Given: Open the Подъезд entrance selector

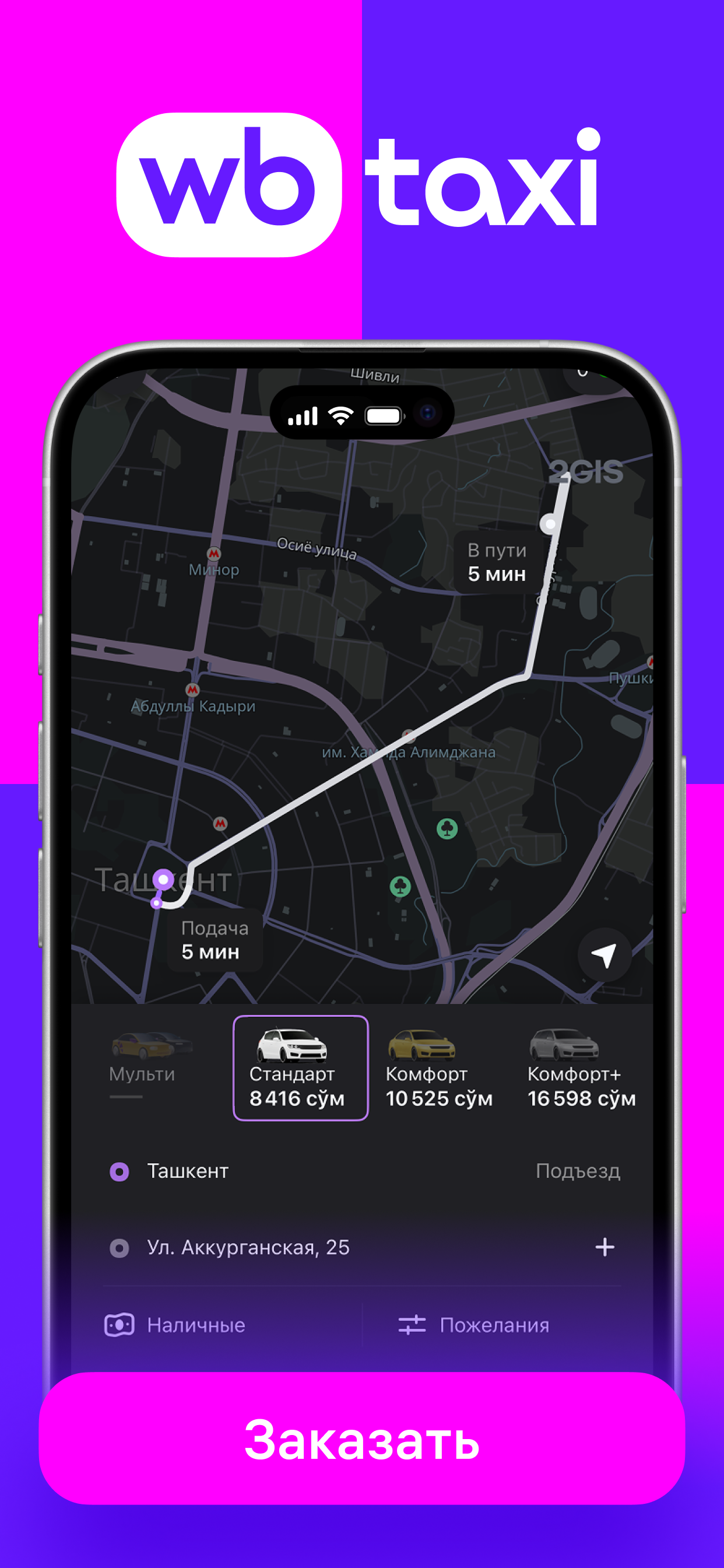Looking at the screenshot, I should (579, 1171).
